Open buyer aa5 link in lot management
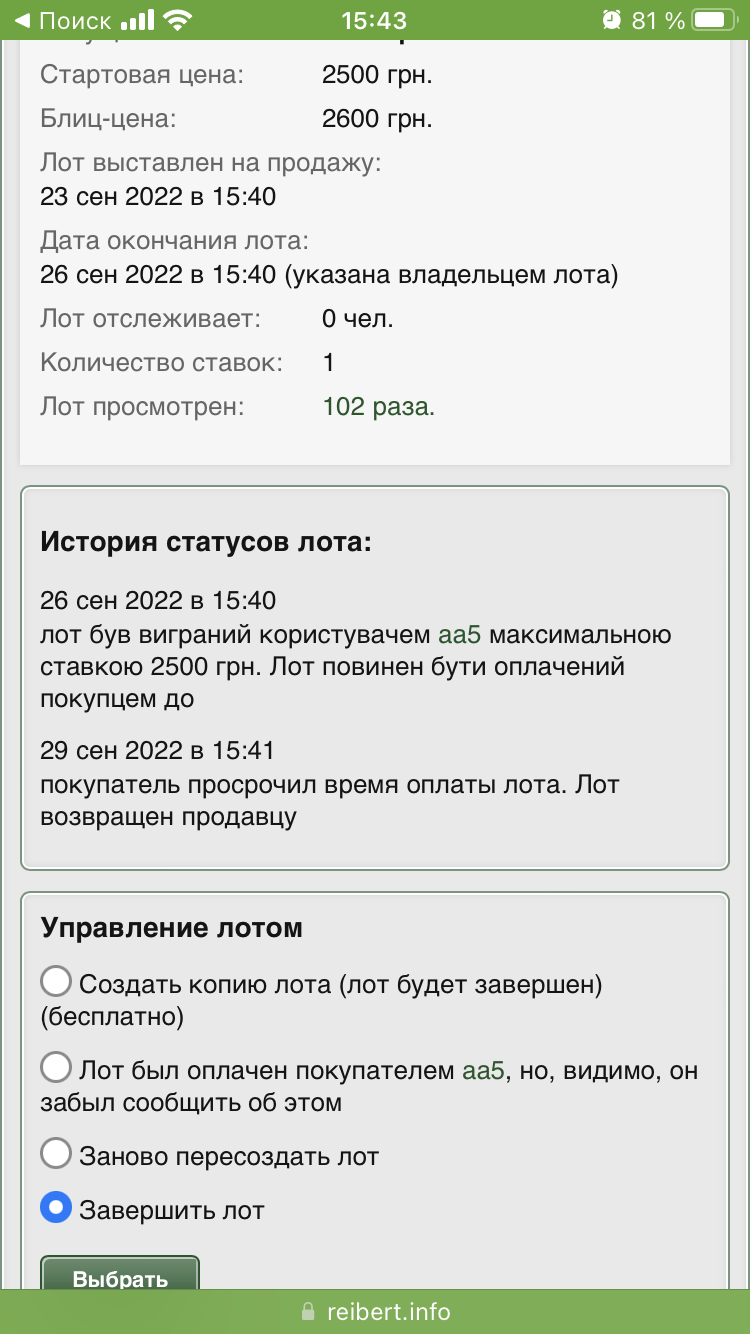Viewport: 750px width, 1334px height. [x=483, y=1071]
